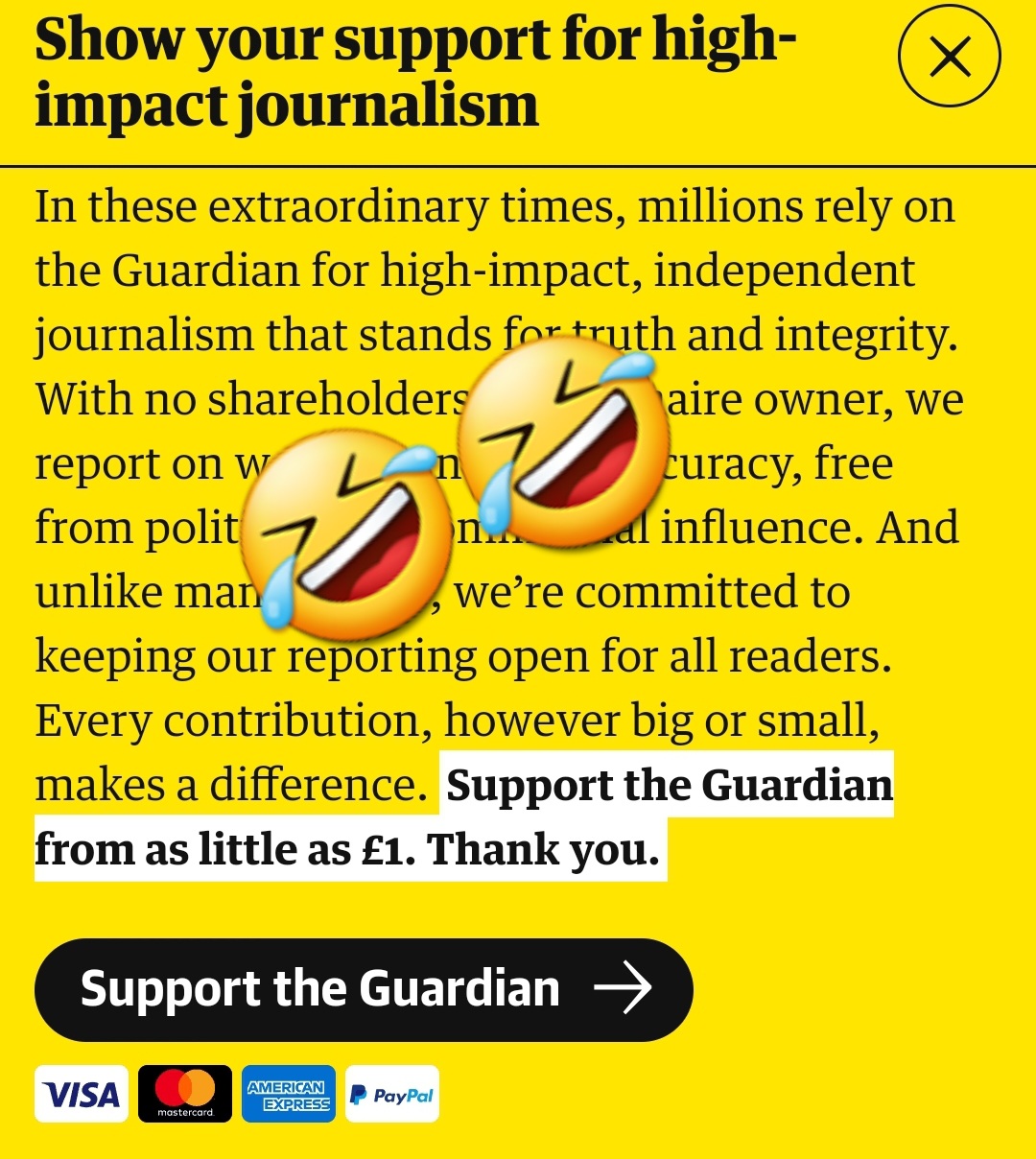
Task: Dismiss the support banner
Action: [x=949, y=59]
